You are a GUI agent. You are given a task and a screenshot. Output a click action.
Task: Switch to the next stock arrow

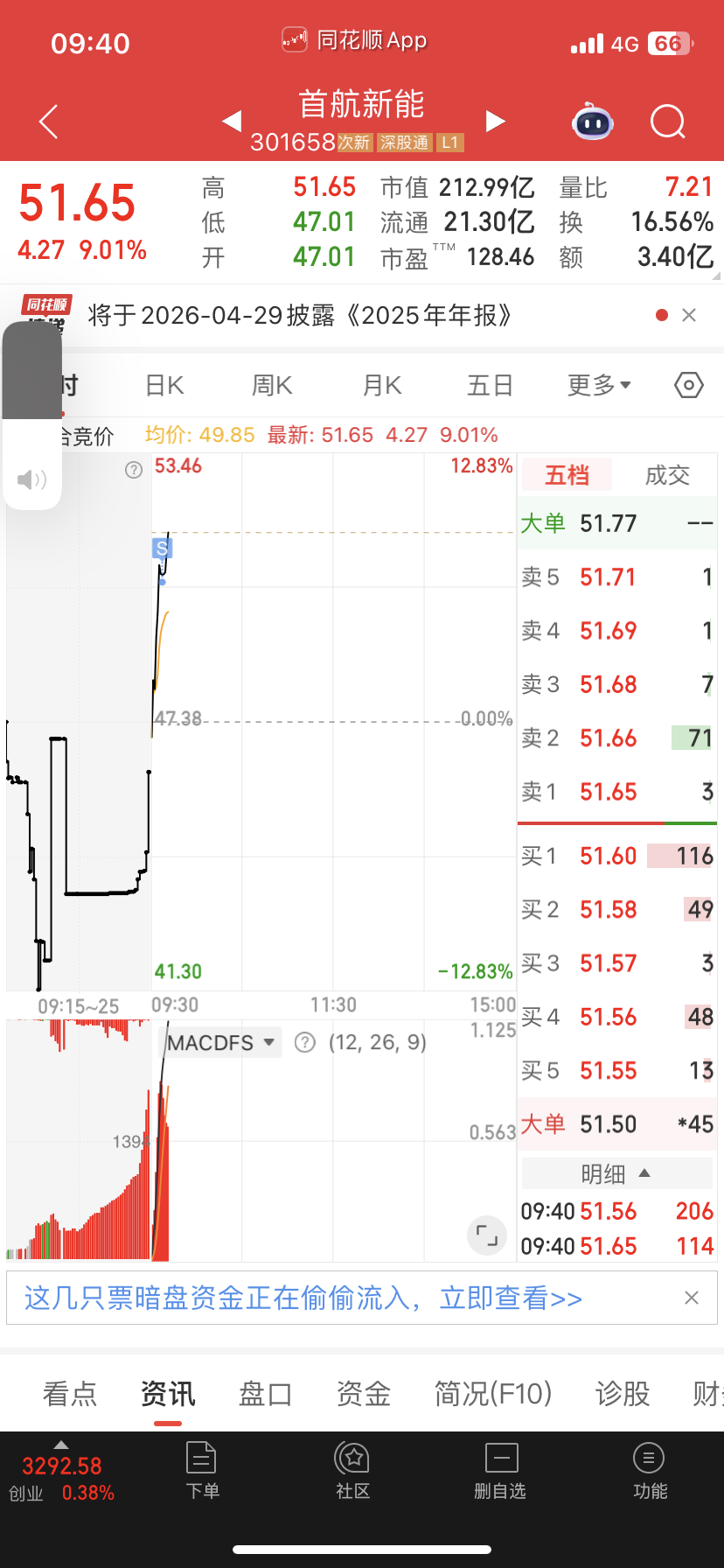coord(496,121)
